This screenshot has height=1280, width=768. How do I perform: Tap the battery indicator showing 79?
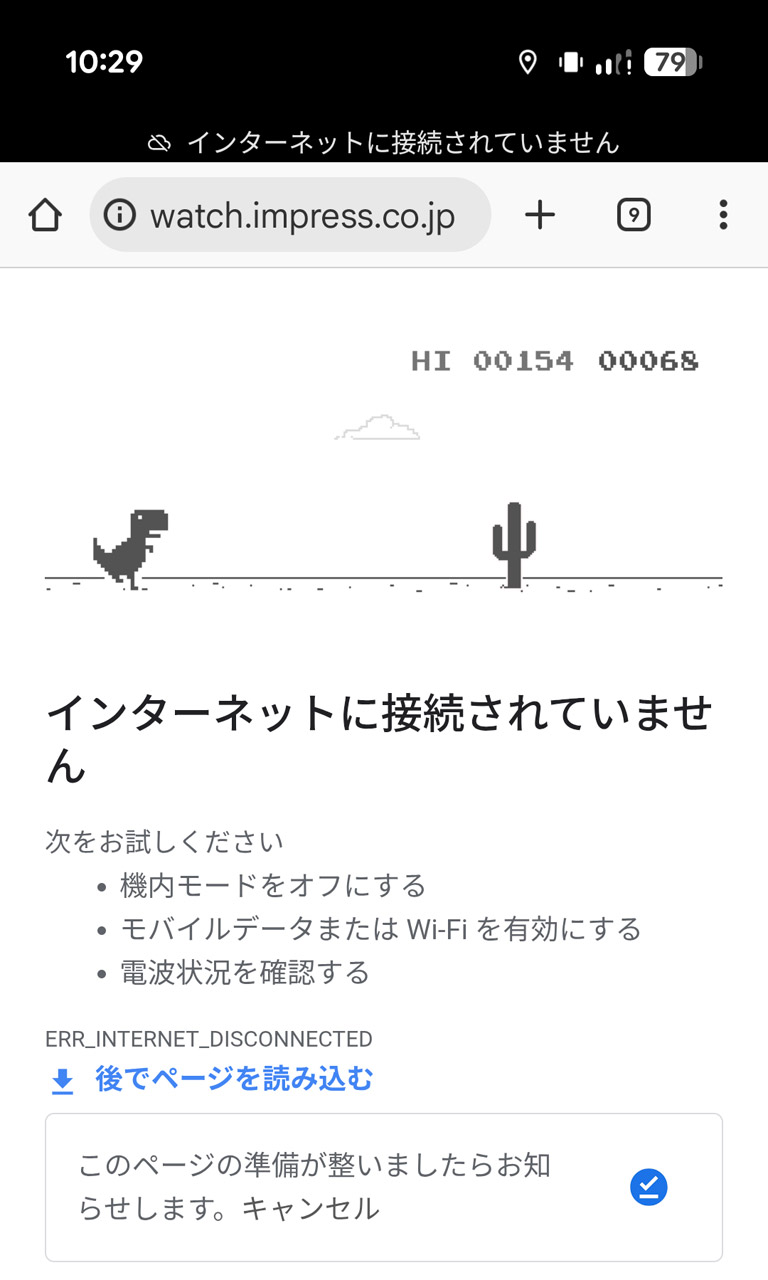(672, 63)
